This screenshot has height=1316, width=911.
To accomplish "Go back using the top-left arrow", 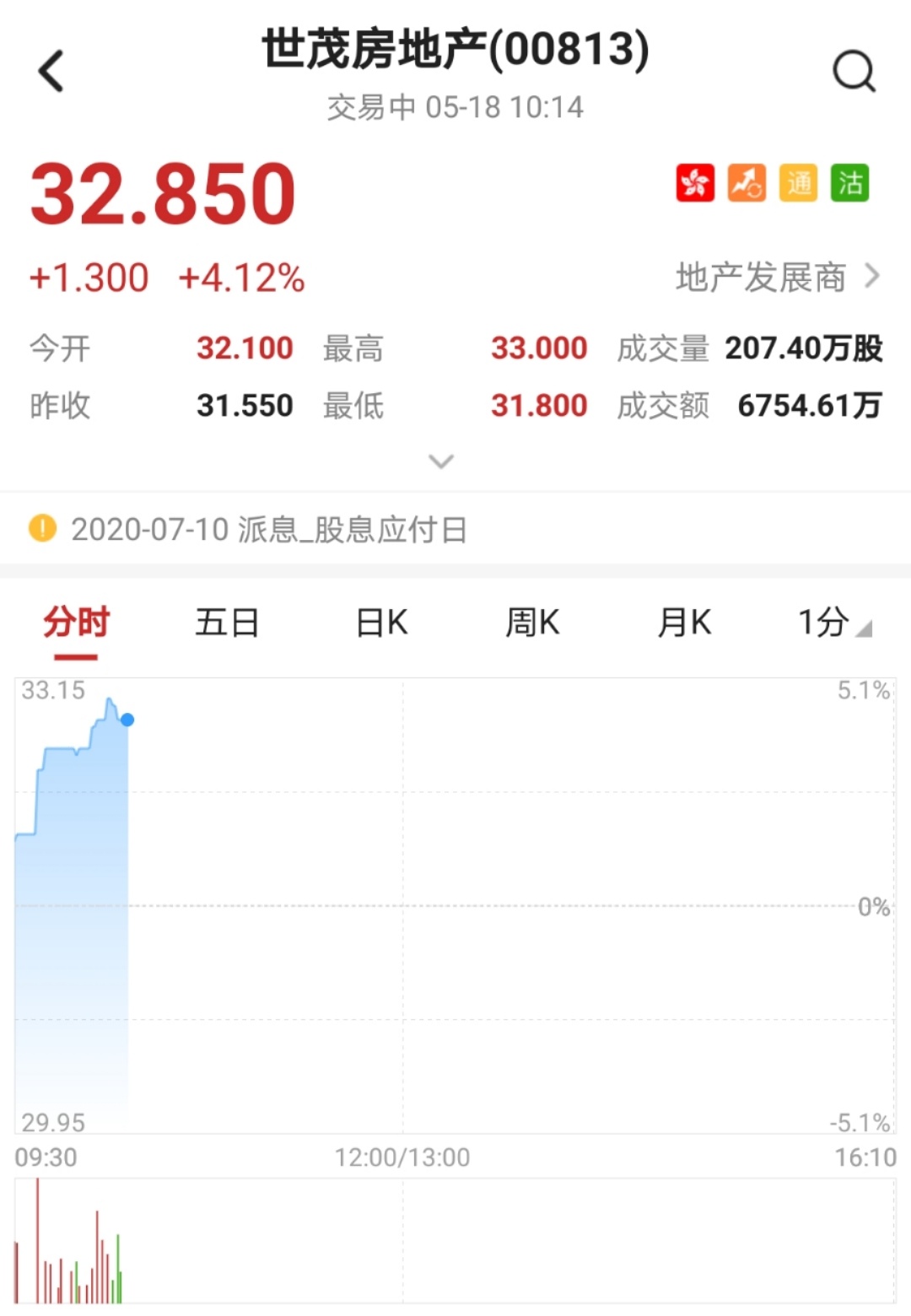I will (x=51, y=71).
